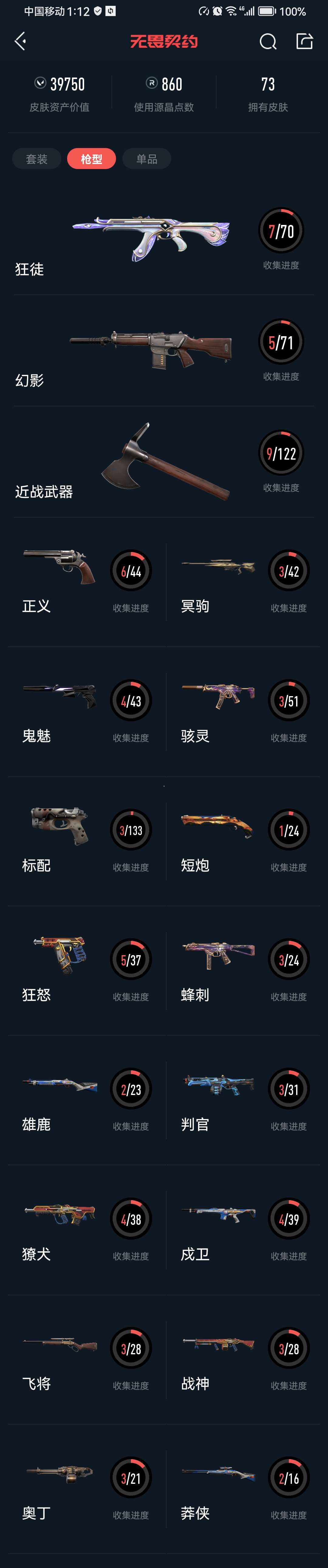Switch to the 单品 tab
The image size is (328, 1568).
tap(147, 159)
